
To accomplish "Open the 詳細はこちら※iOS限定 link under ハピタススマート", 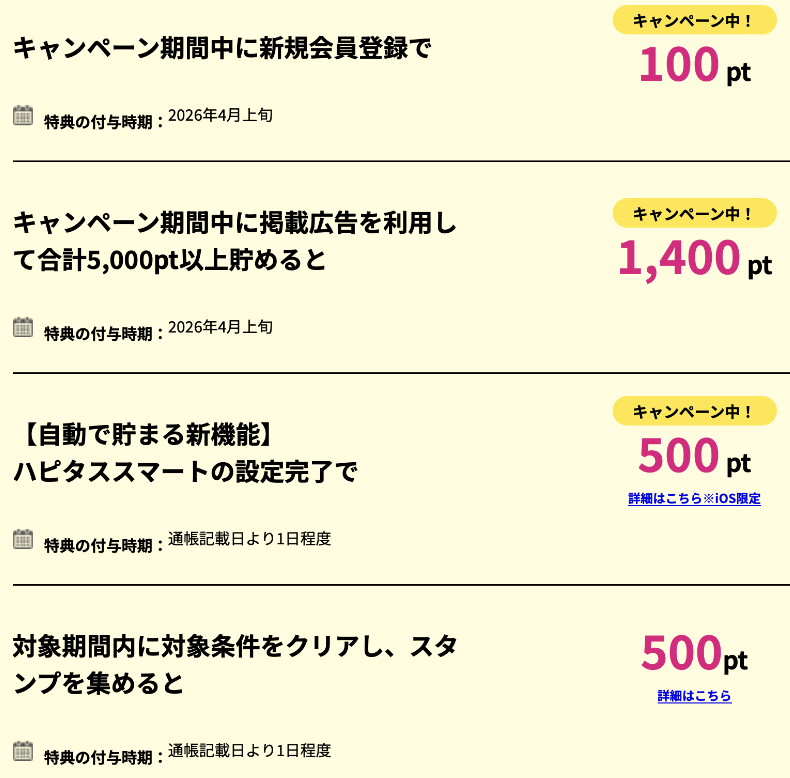I will [x=694, y=499].
